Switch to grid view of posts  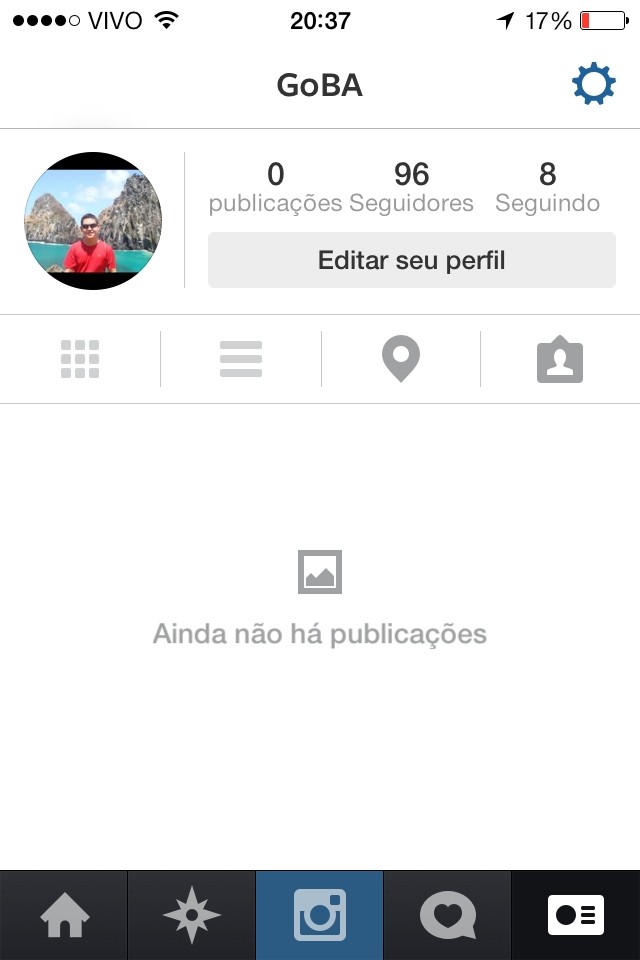tap(80, 359)
